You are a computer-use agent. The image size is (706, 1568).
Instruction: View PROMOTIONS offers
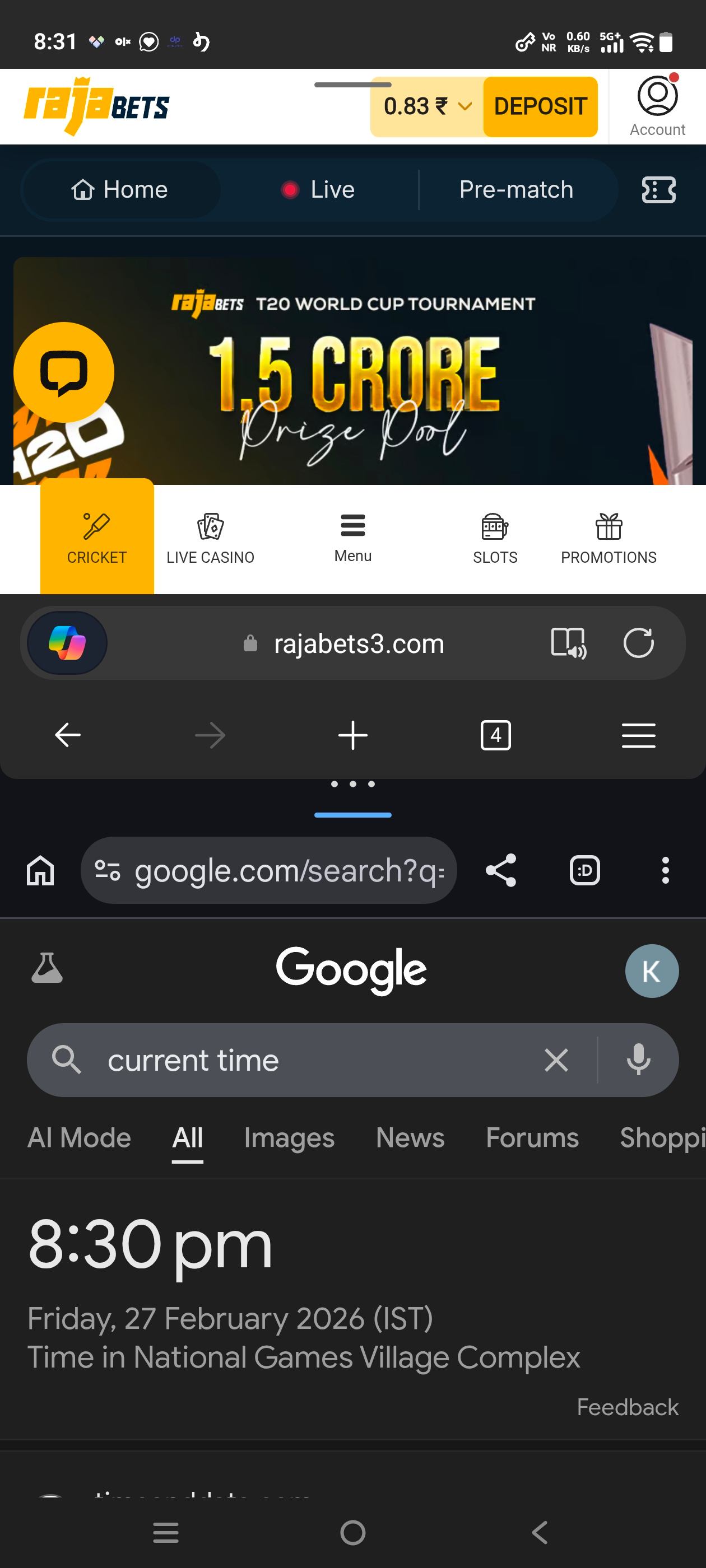[x=609, y=538]
